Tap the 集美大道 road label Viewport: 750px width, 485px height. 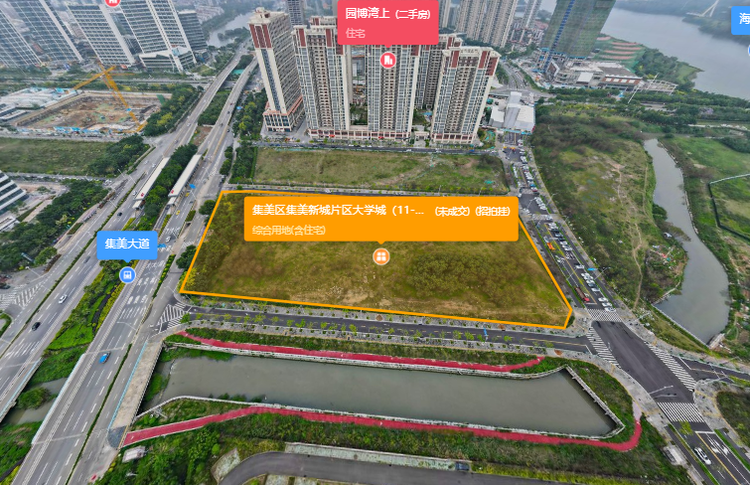(127, 244)
